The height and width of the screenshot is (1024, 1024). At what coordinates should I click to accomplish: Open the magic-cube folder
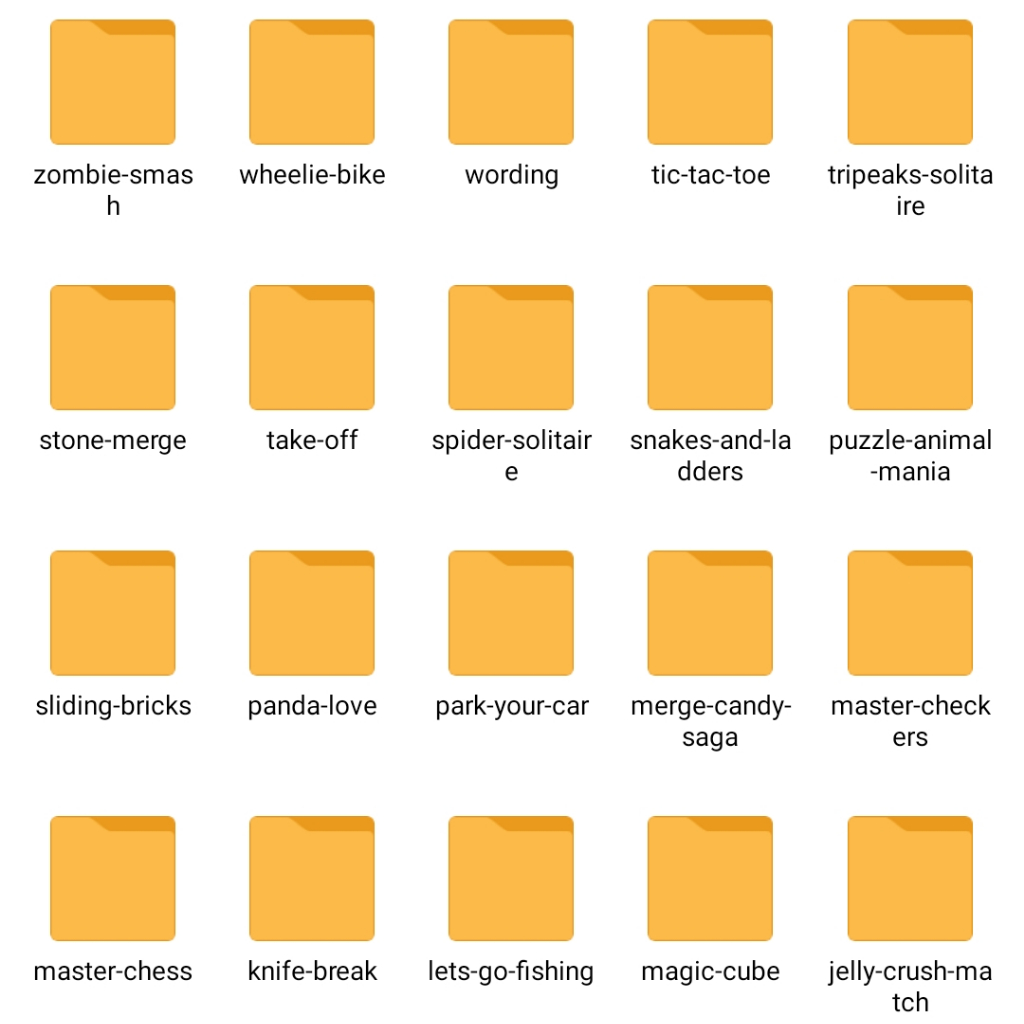point(710,879)
